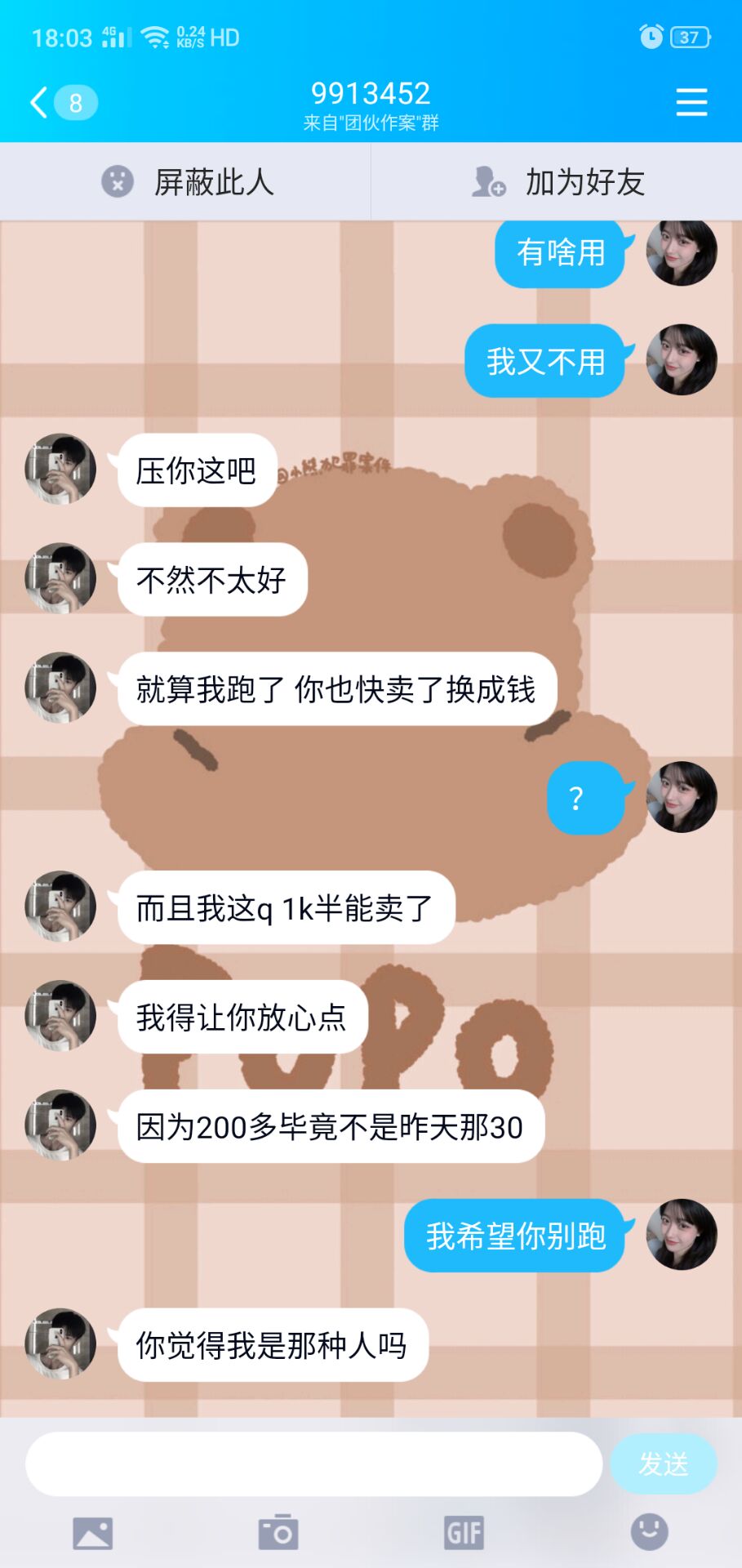Open the emoji sticker panel
Screen dimensions: 742x1568
tap(650, 1532)
